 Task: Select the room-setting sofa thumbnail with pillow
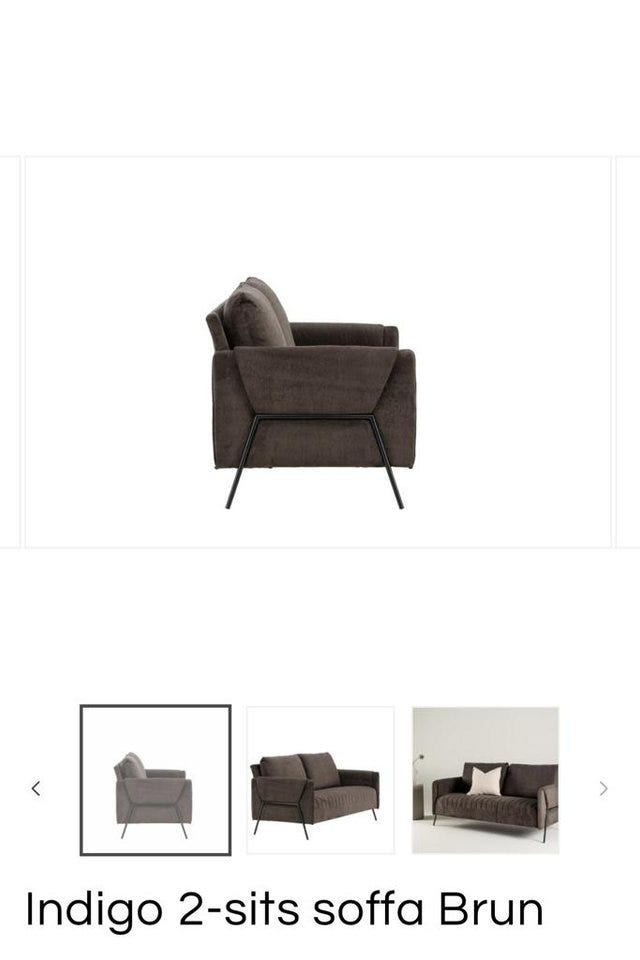click(485, 780)
